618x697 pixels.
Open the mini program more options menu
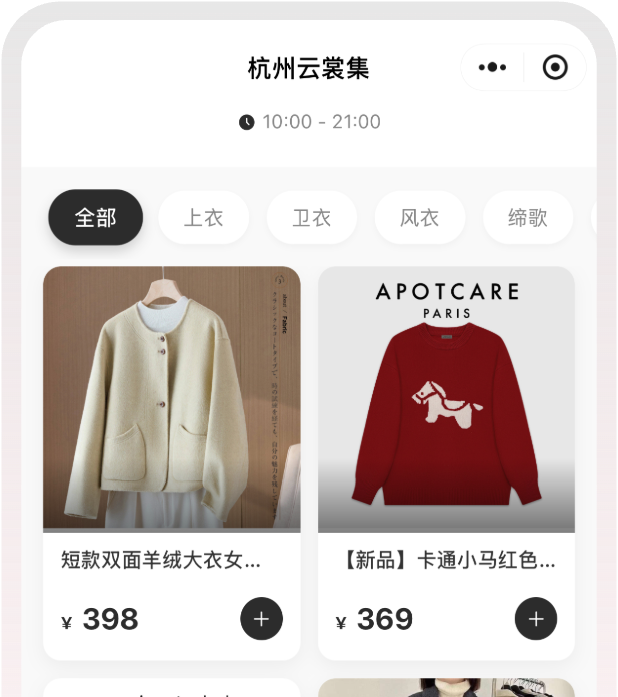coord(492,68)
